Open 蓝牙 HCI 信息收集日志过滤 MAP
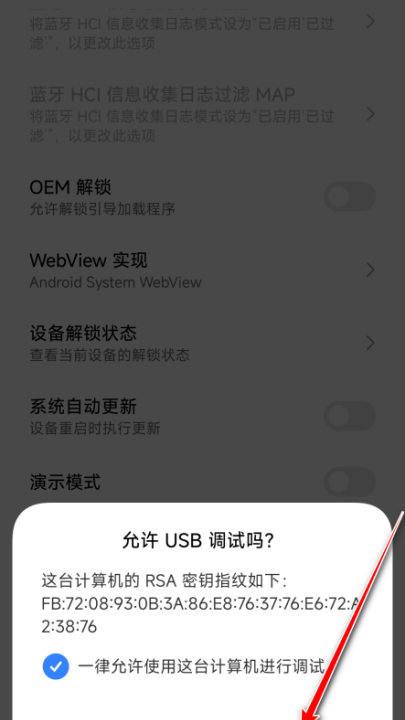This screenshot has height=720, width=405. click(202, 113)
